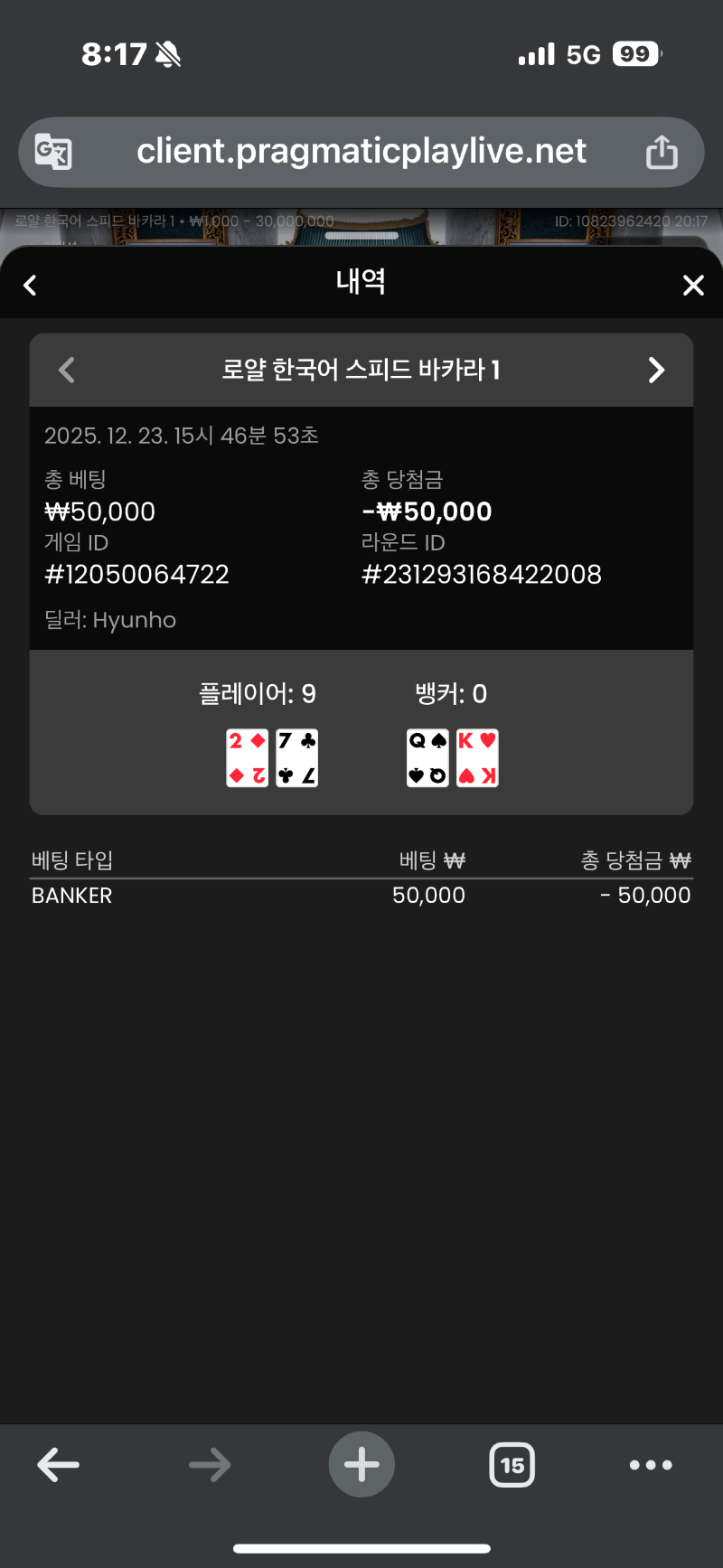Open the browser's more options menu
This screenshot has width=723, height=1568.
pos(651,1465)
